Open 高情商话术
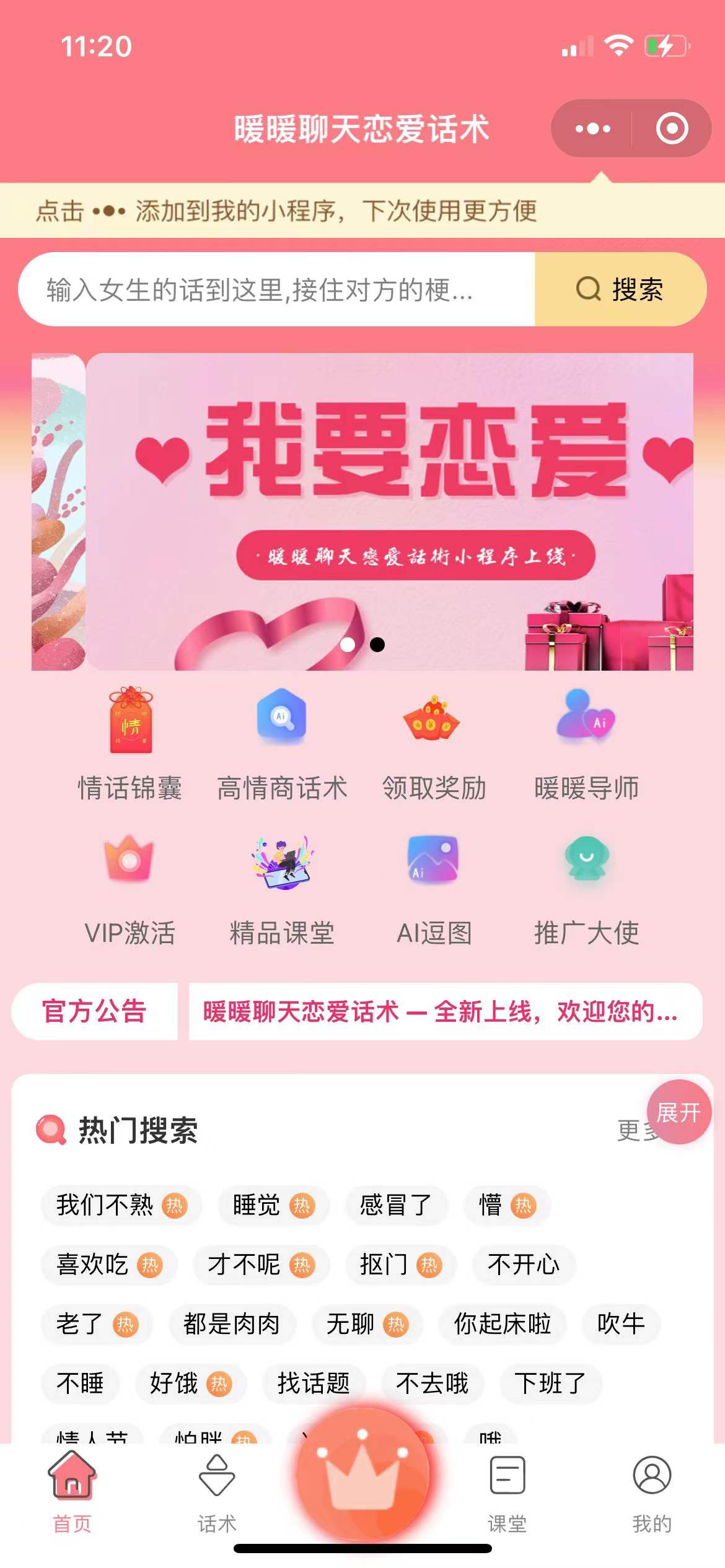Viewport: 725px width, 1568px height. 282,743
